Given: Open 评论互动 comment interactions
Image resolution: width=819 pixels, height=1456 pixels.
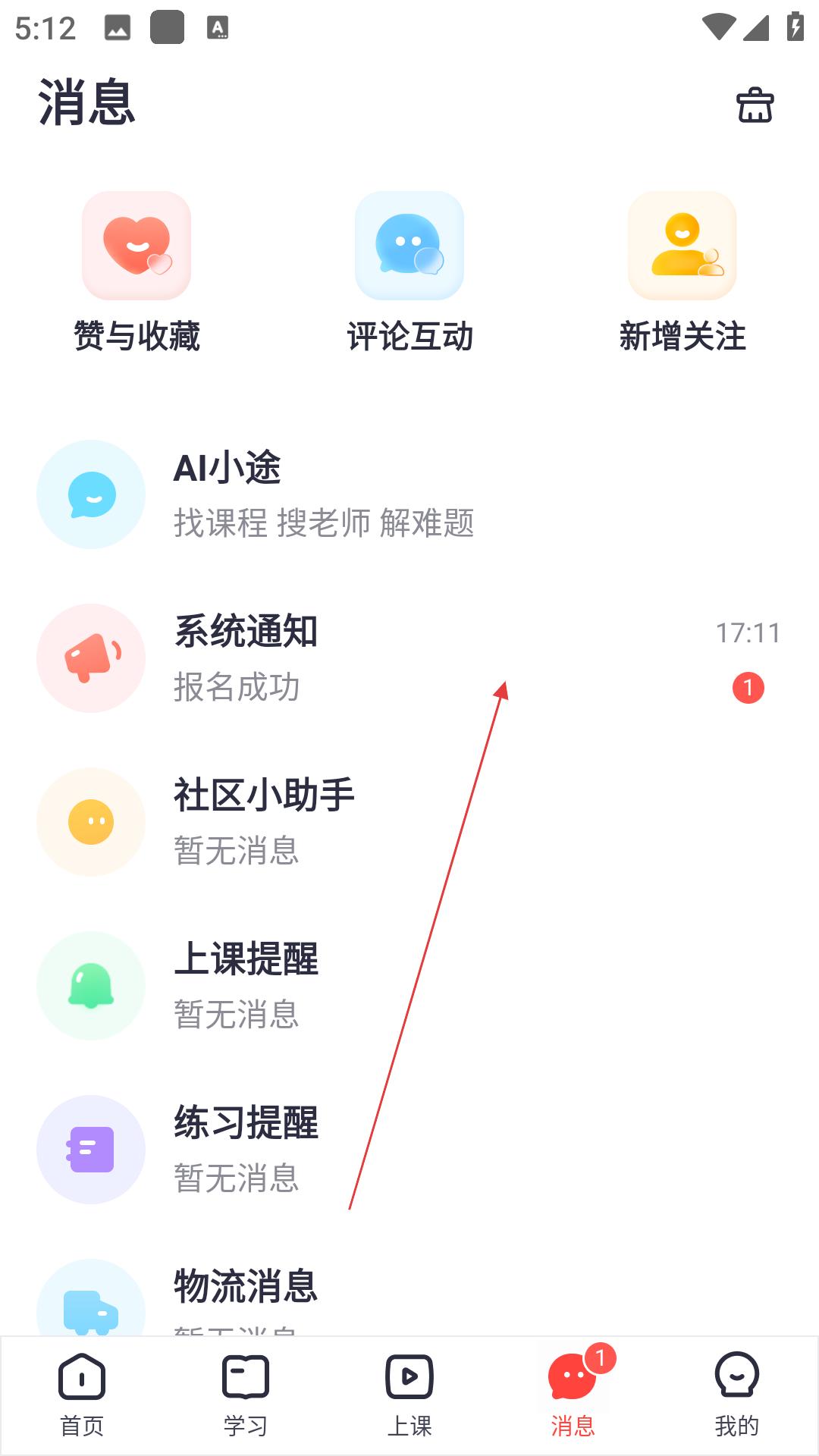Looking at the screenshot, I should coord(409,271).
